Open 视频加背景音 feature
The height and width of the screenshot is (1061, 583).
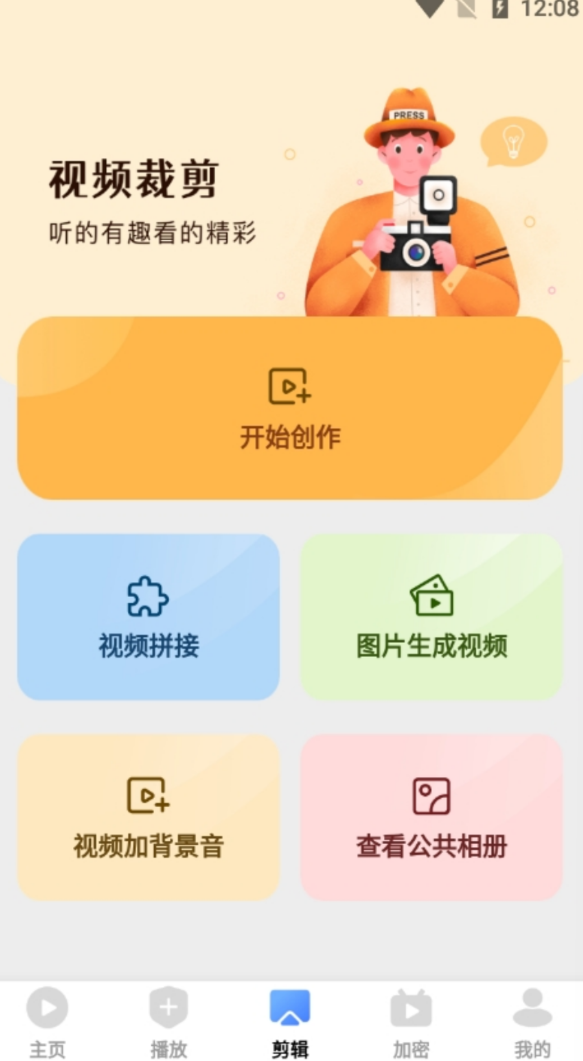[148, 817]
